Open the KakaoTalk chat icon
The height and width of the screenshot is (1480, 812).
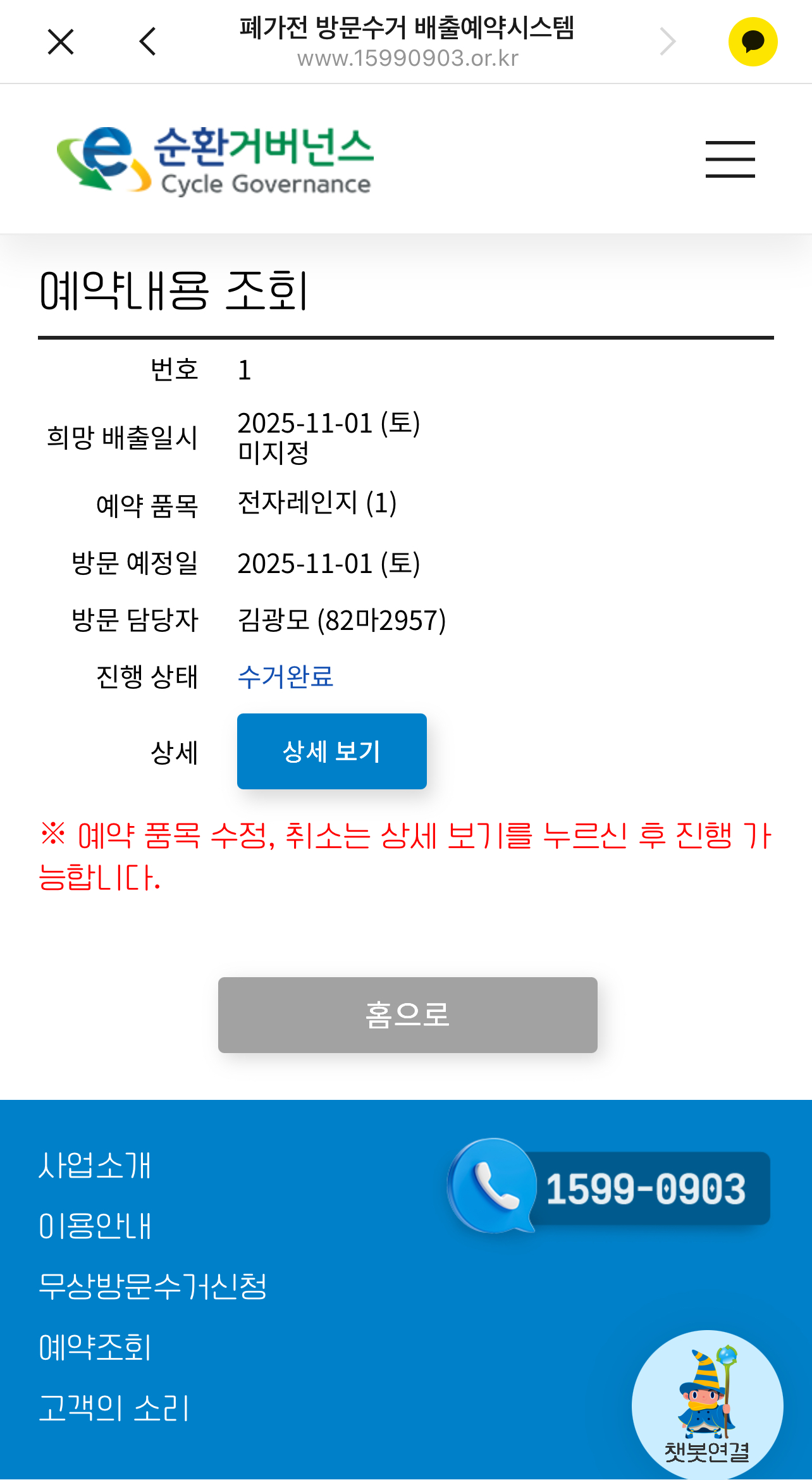click(753, 42)
